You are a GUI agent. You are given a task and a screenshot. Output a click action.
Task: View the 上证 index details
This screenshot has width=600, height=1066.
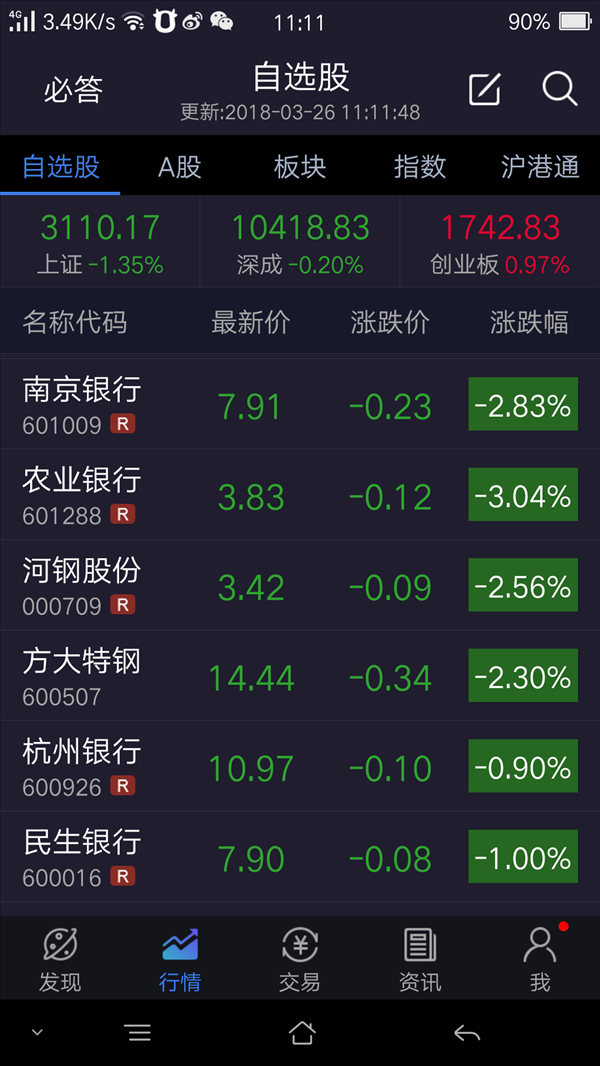pyautogui.click(x=100, y=242)
